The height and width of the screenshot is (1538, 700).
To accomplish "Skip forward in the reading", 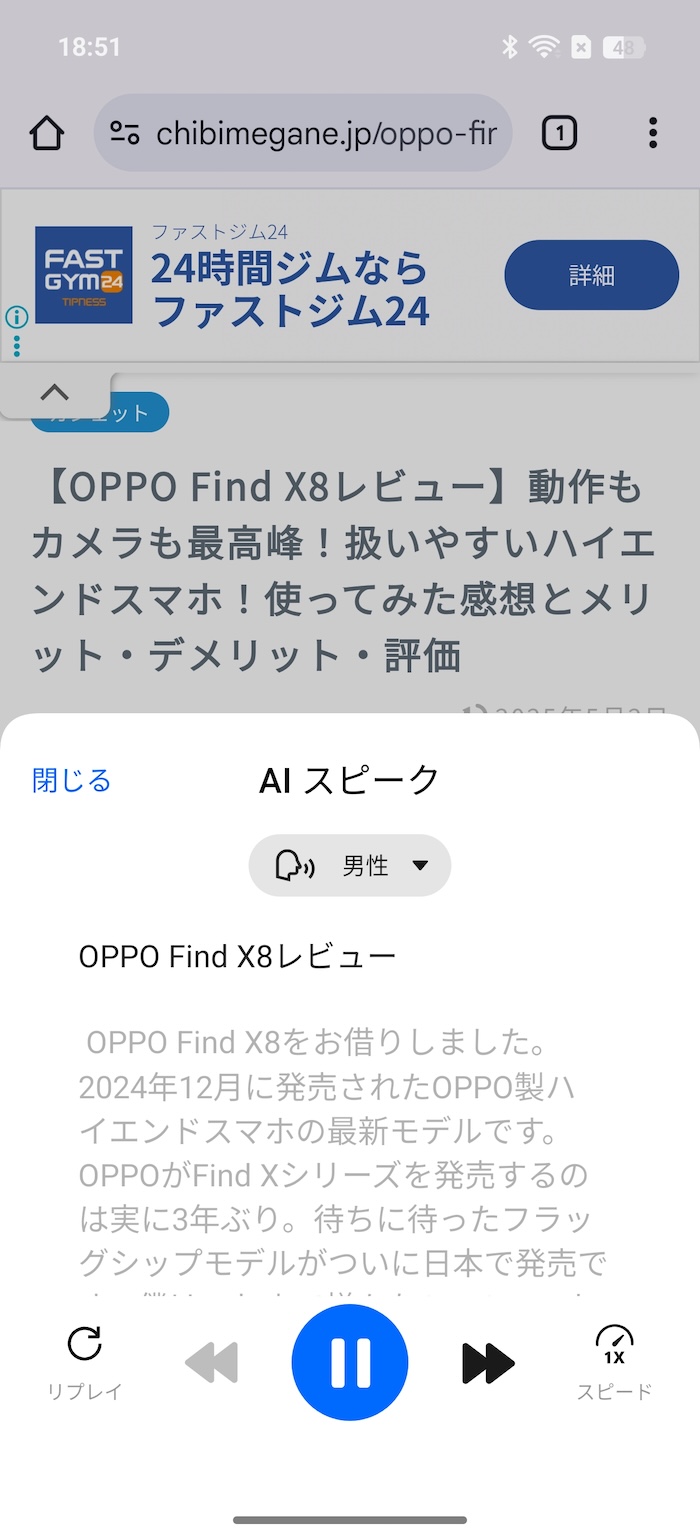I will (488, 1363).
